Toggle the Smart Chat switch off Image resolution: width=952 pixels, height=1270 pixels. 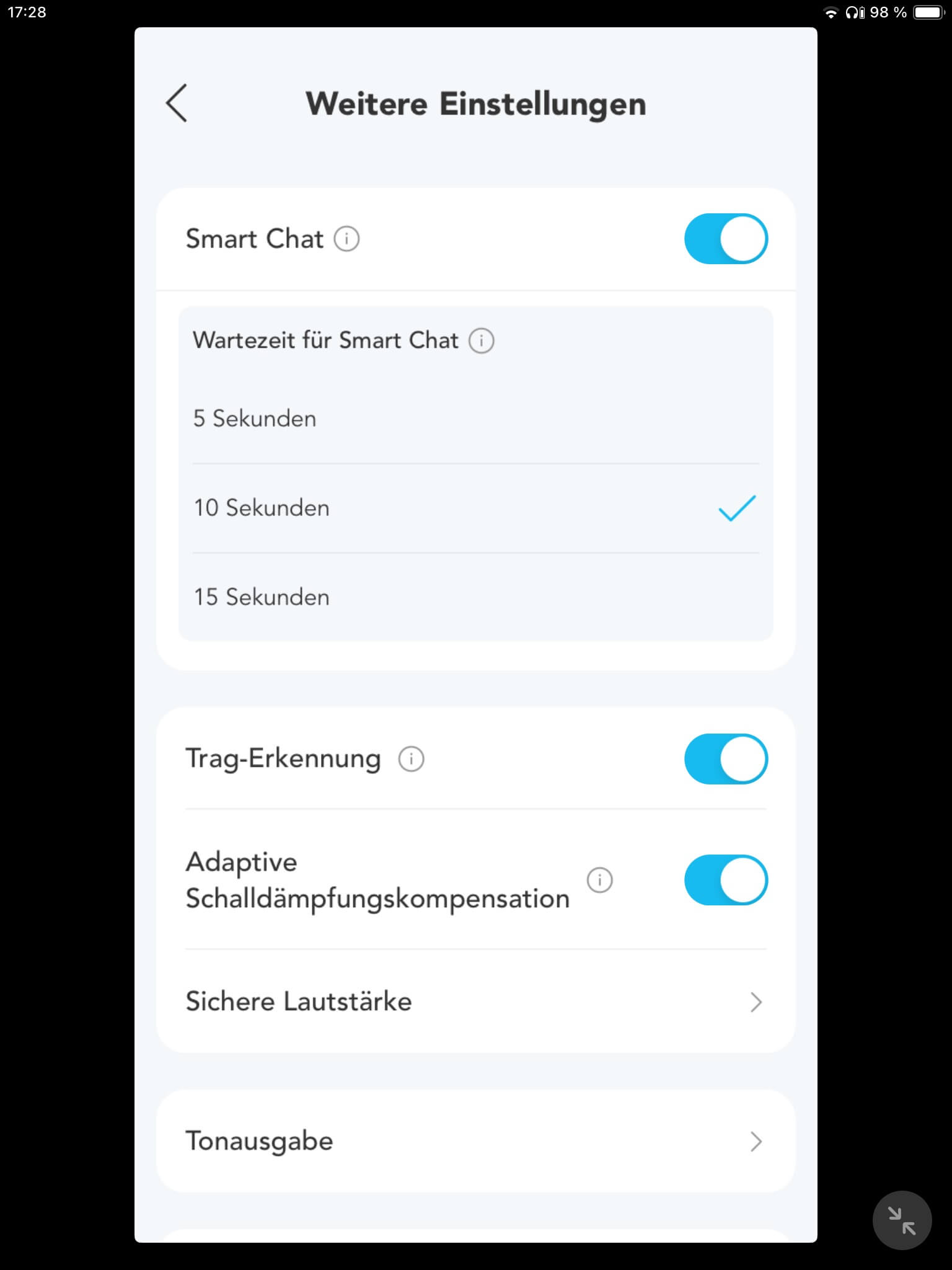click(x=725, y=239)
